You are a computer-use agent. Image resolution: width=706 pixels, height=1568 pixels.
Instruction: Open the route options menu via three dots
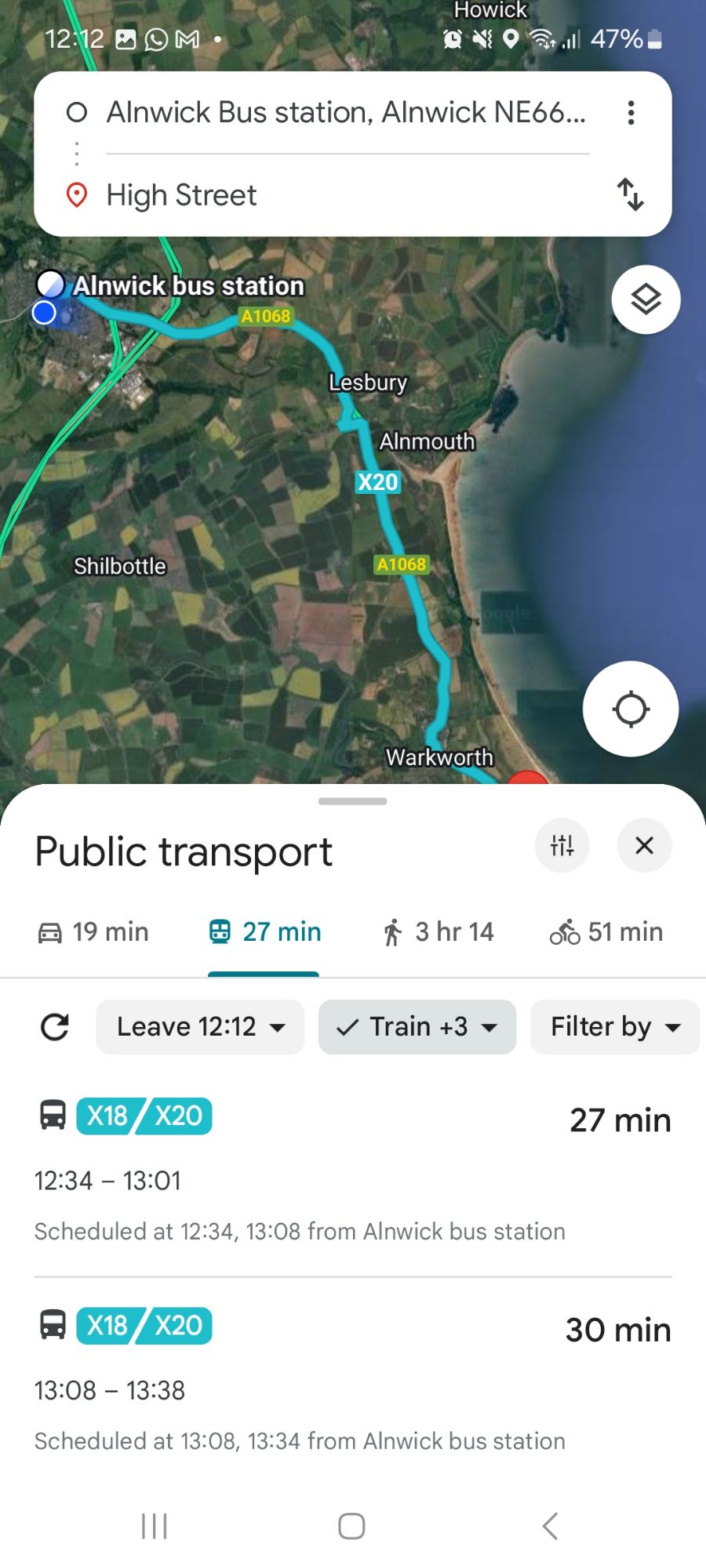coord(631,113)
